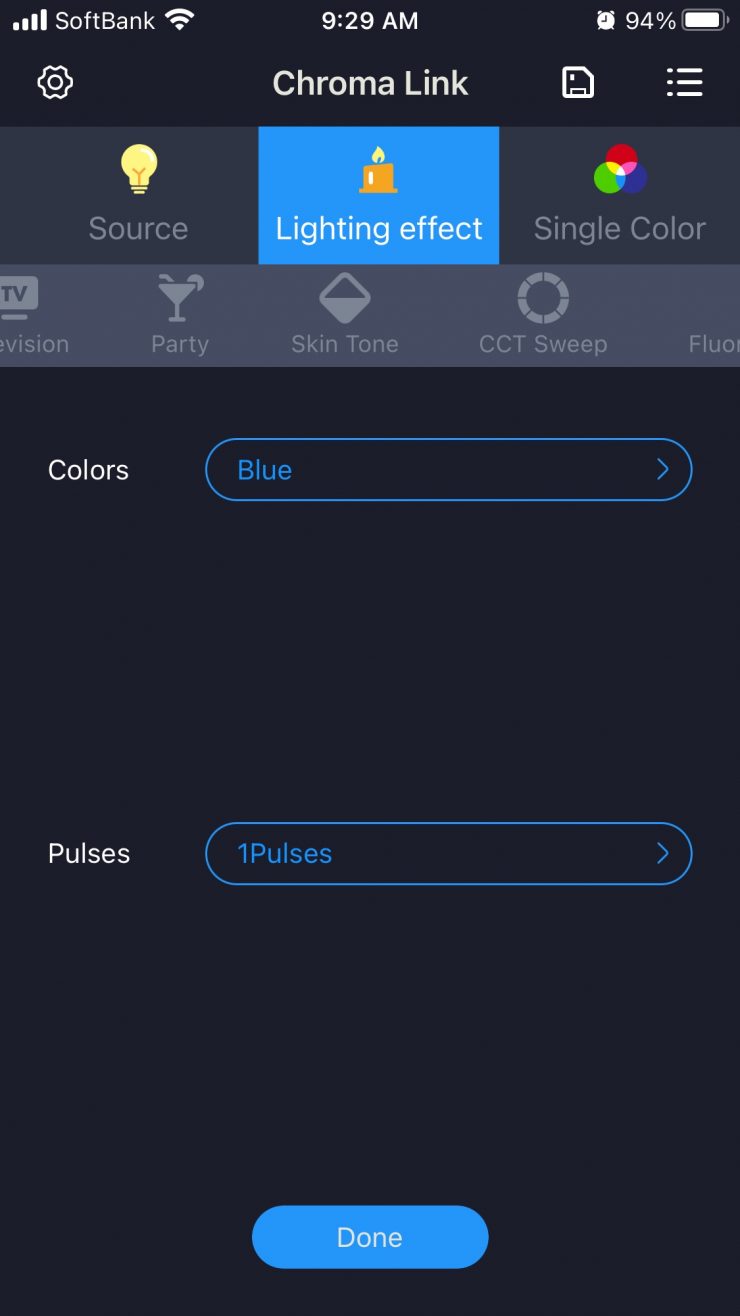The height and width of the screenshot is (1316, 740).
Task: Switch to the Single Color tab
Action: pyautogui.click(x=619, y=196)
